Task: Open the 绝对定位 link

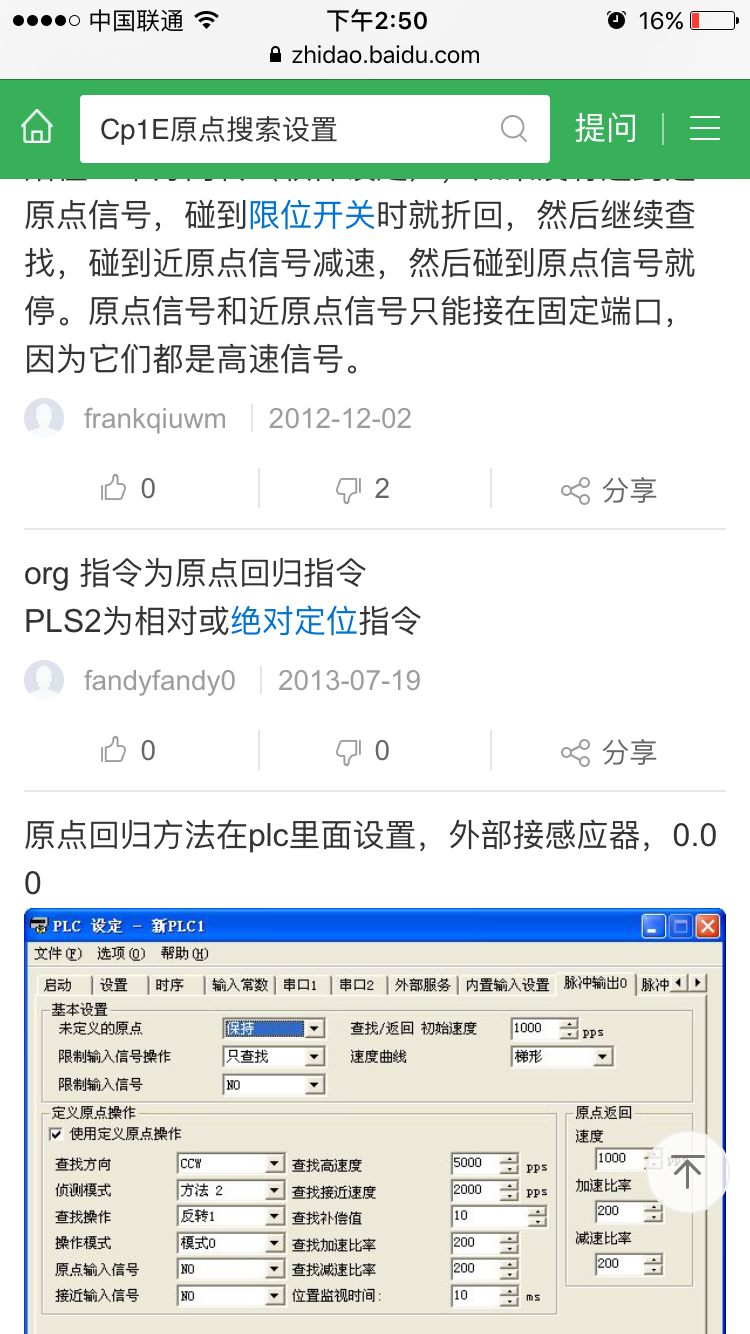Action: [x=294, y=621]
